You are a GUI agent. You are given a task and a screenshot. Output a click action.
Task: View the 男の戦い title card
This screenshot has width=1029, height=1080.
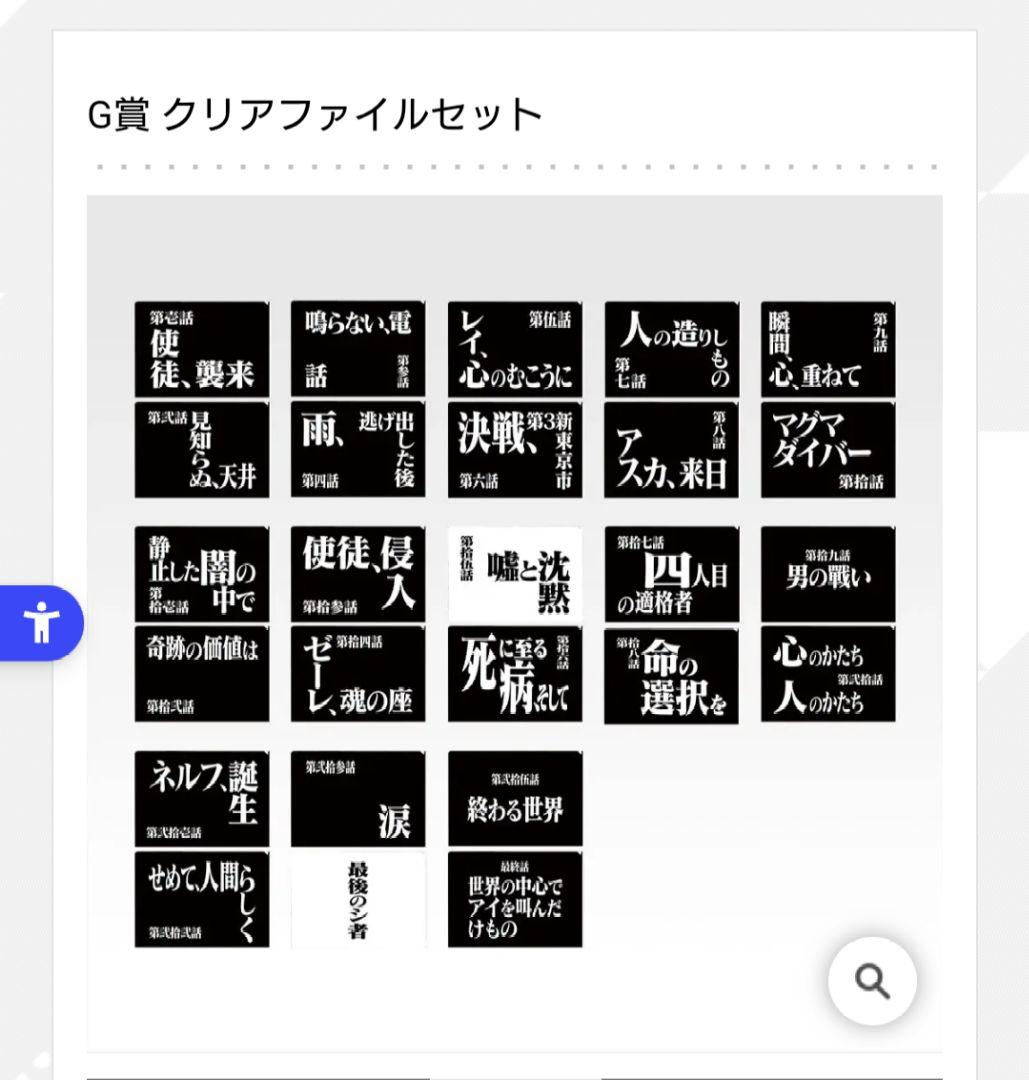click(x=827, y=572)
